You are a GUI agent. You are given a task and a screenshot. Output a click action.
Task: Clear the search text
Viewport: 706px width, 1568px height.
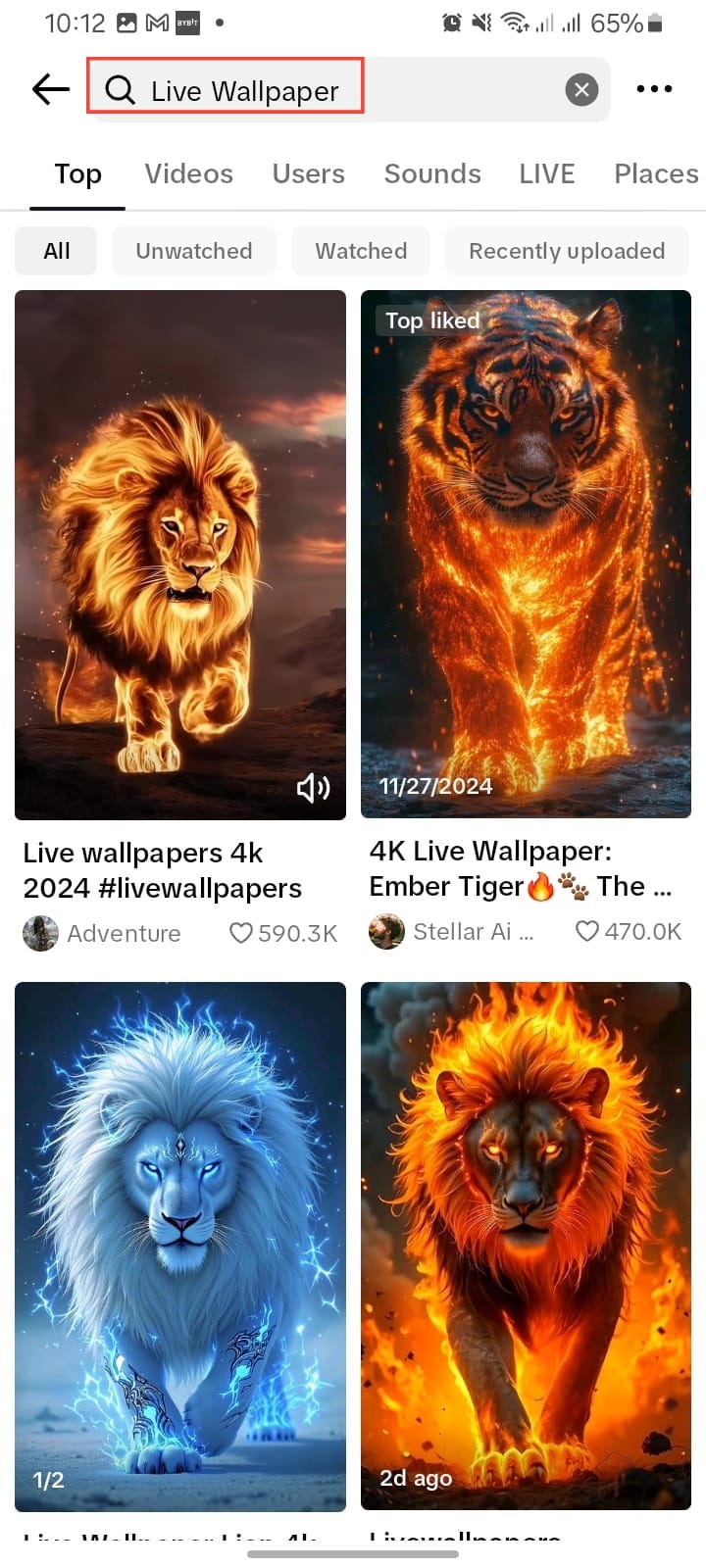coord(581,90)
